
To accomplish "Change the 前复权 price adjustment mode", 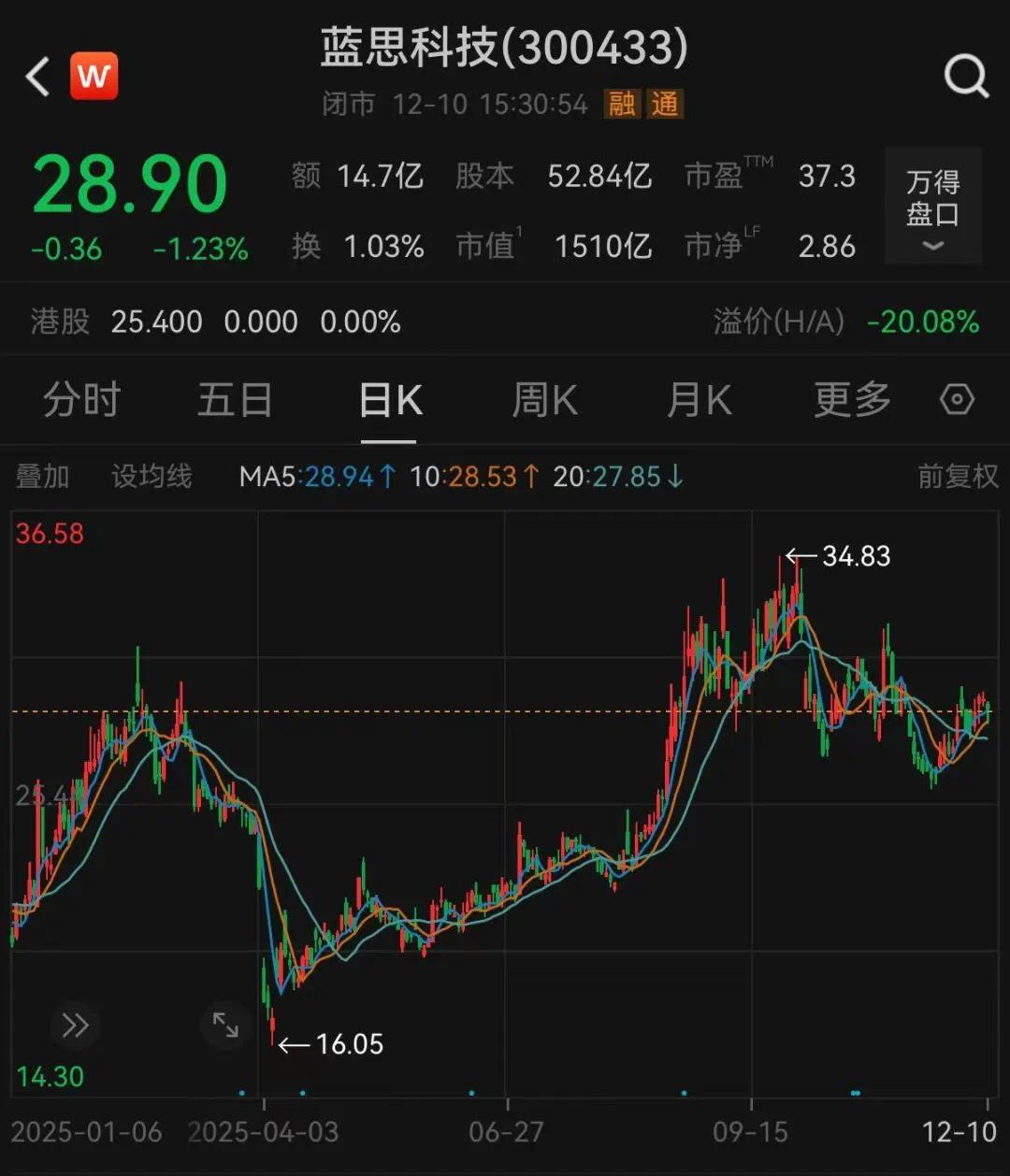I will [x=957, y=477].
